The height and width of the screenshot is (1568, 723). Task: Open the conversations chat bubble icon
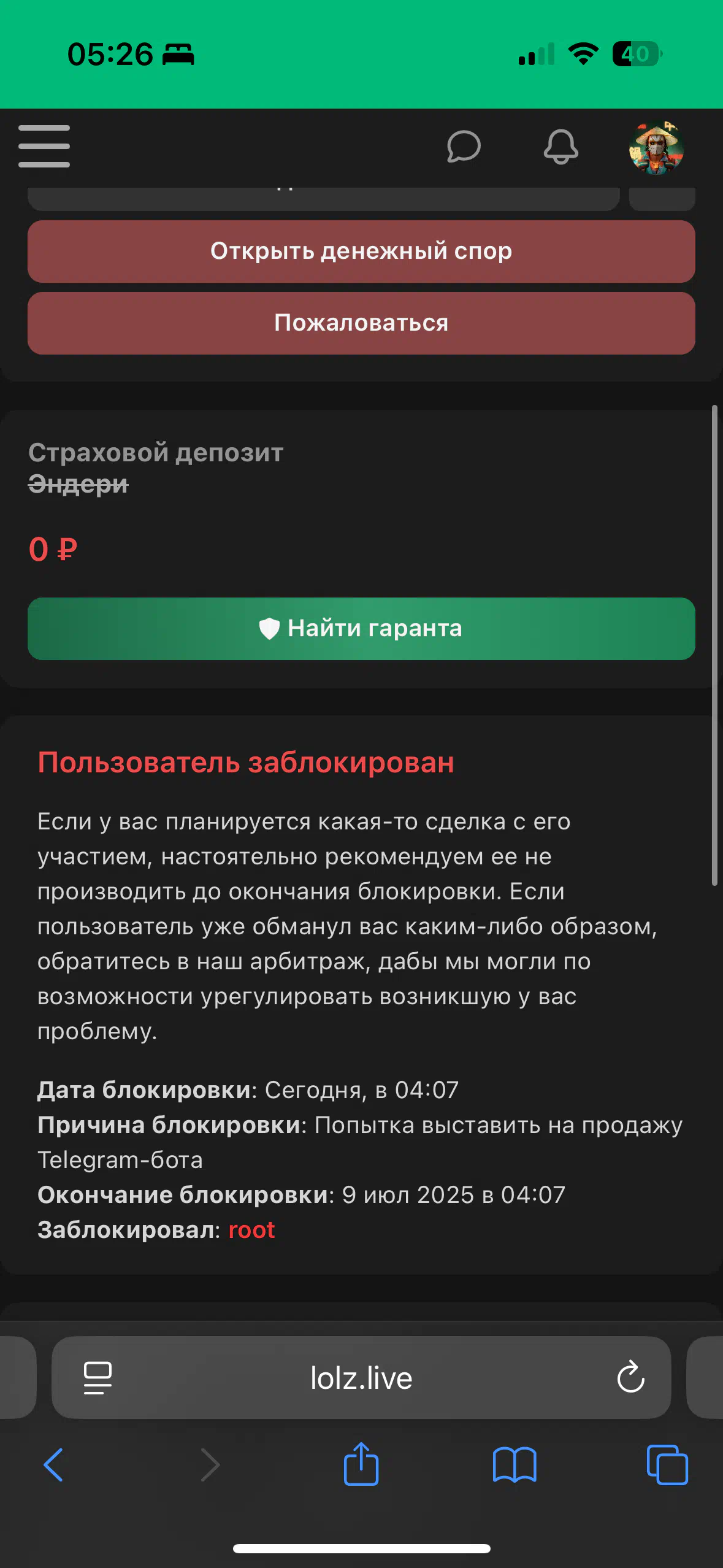[464, 147]
